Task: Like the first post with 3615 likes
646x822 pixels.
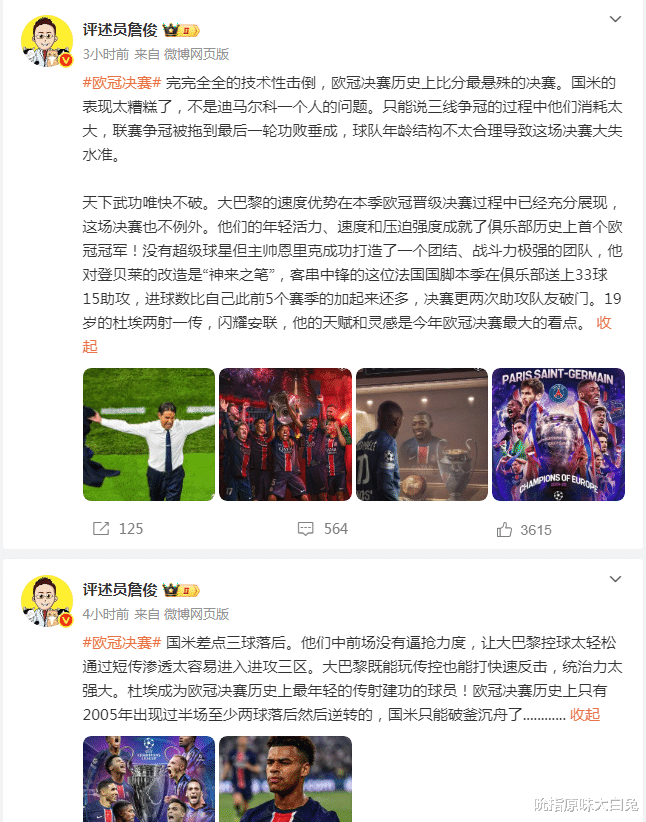Action: click(524, 529)
